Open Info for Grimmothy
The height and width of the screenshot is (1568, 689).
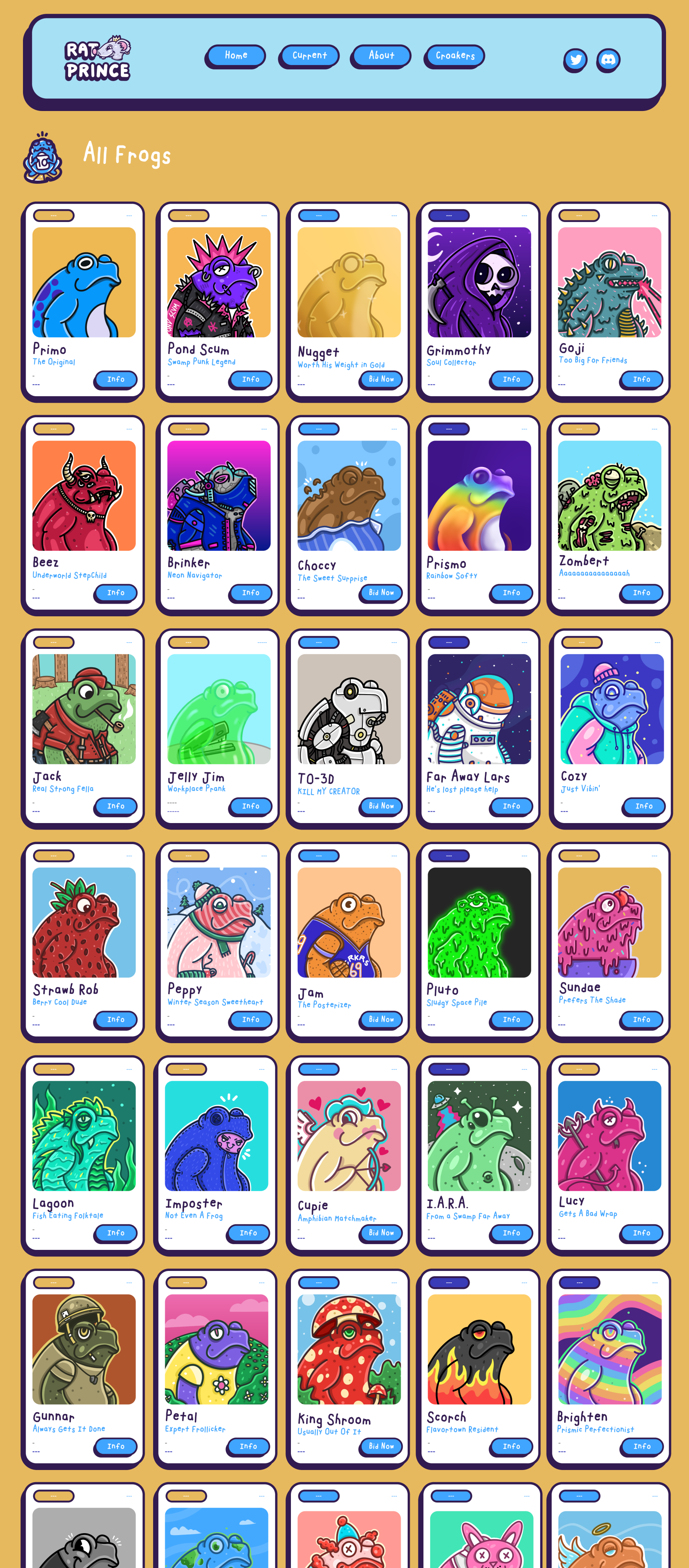tap(511, 379)
